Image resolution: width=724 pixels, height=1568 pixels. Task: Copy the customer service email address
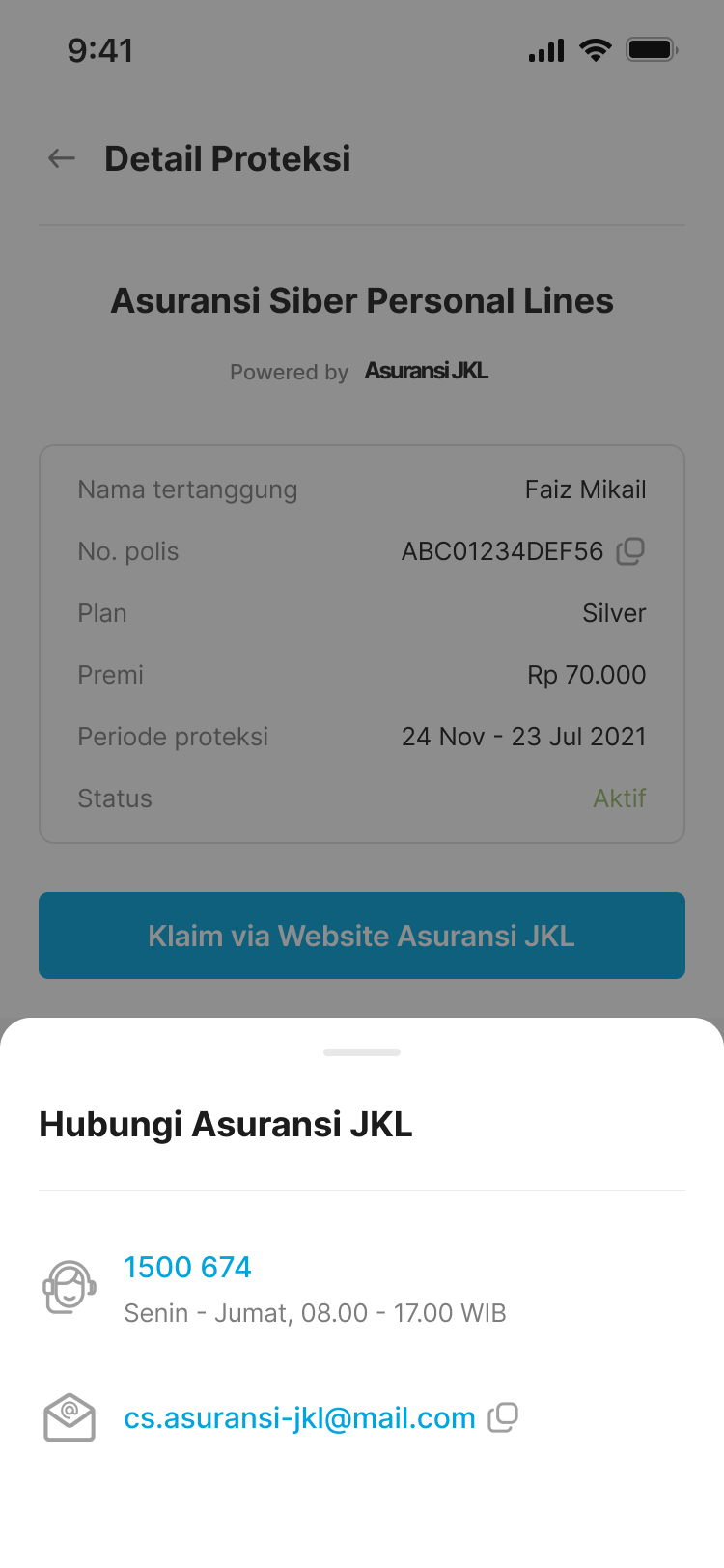coord(503,1417)
